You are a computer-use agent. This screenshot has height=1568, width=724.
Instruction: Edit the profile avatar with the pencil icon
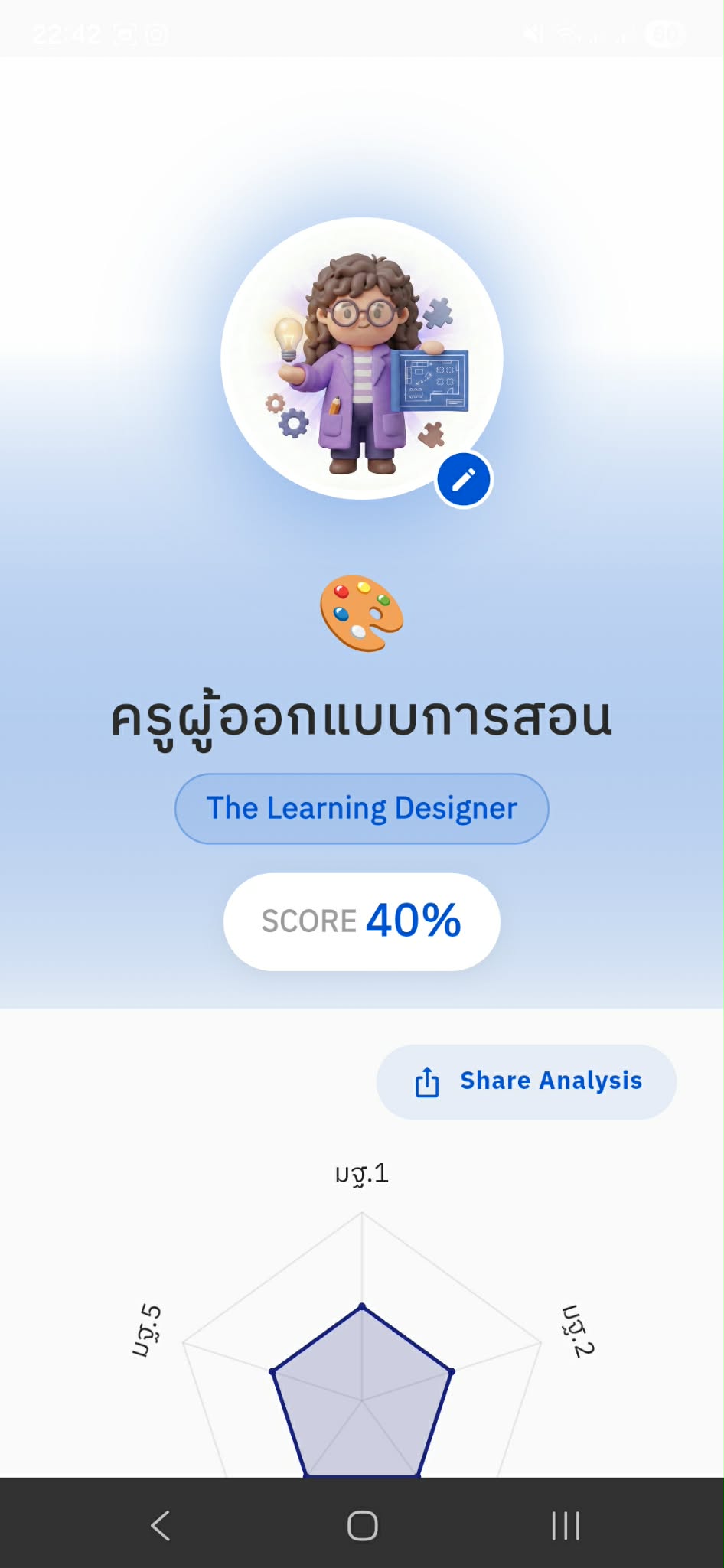(464, 480)
